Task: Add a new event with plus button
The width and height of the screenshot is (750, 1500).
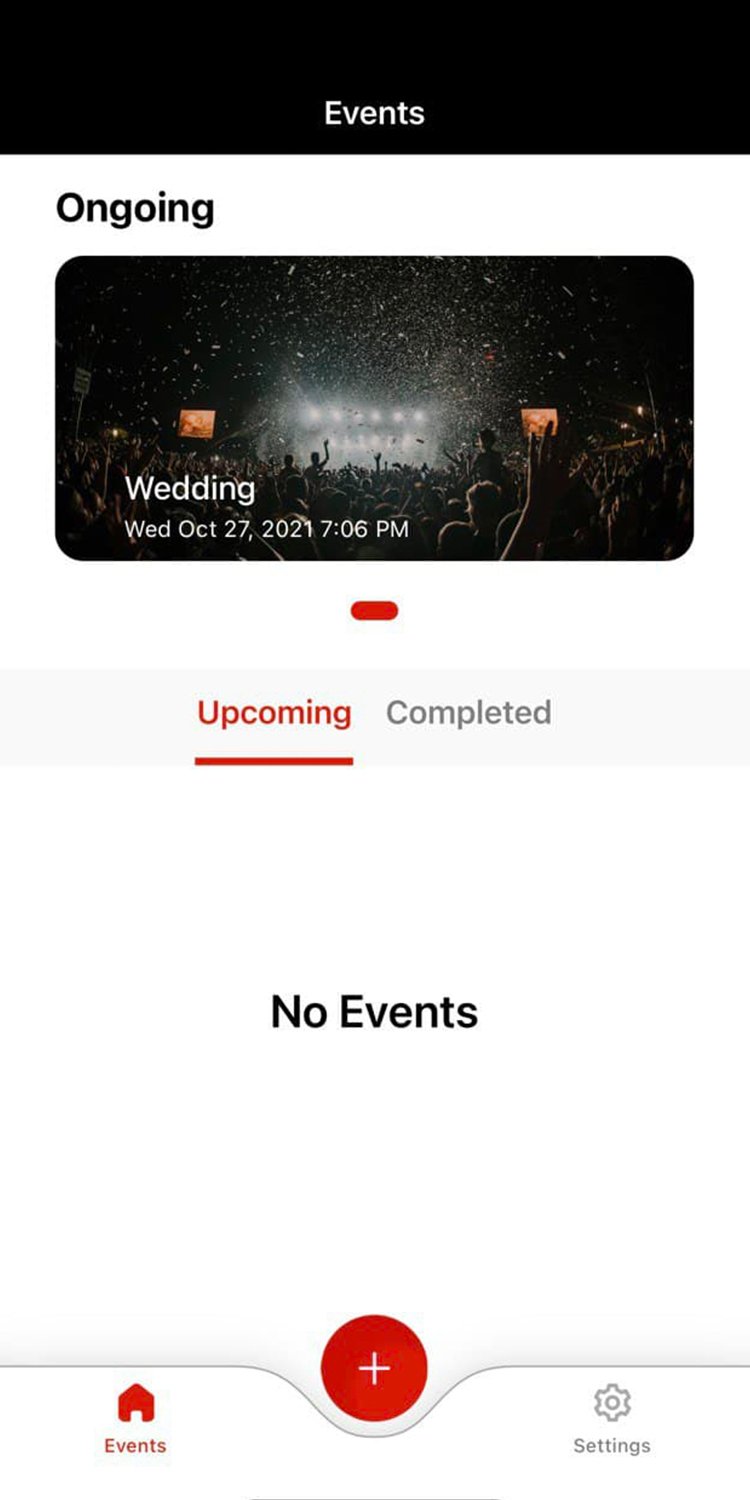Action: click(x=374, y=1368)
